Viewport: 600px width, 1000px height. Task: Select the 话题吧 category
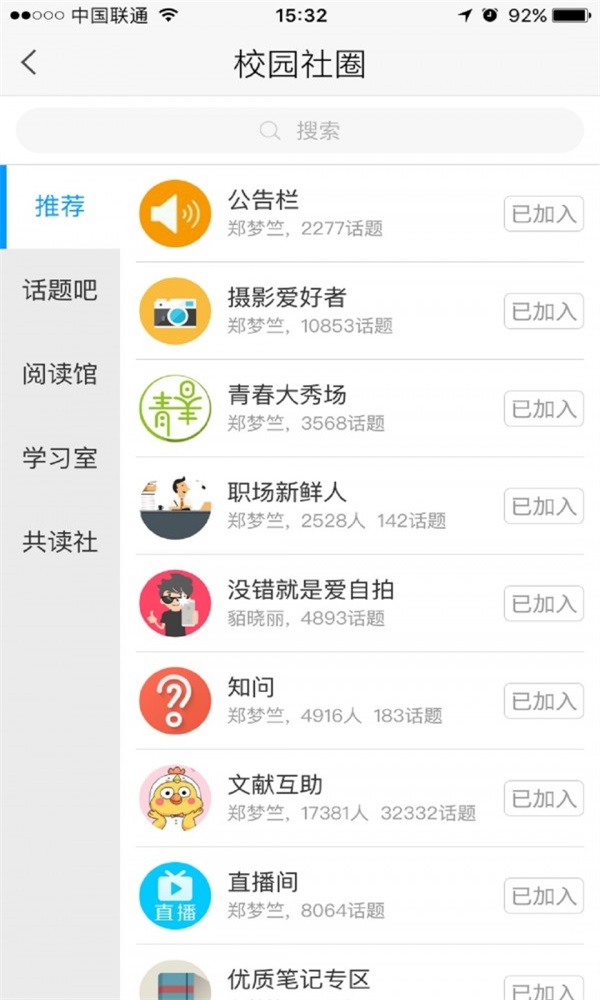(60, 291)
